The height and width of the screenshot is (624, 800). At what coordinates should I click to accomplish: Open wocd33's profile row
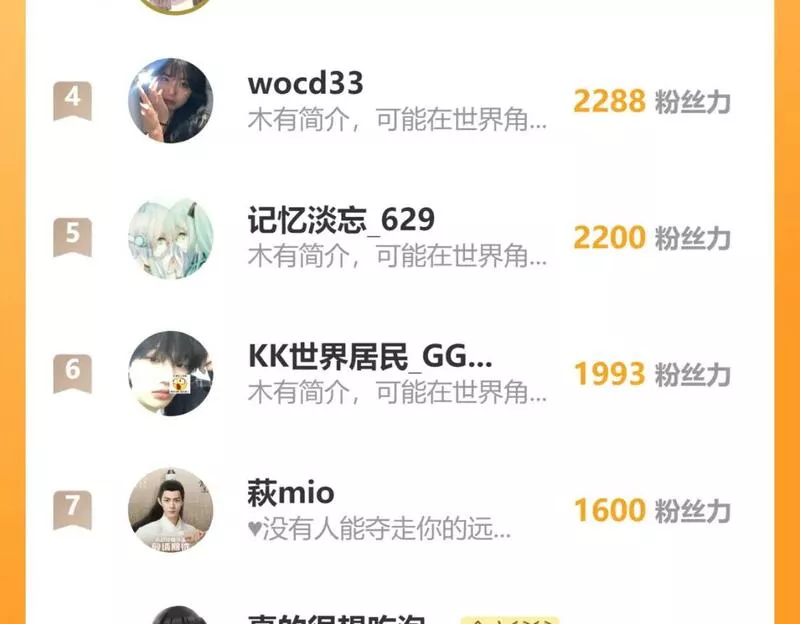pyautogui.click(x=398, y=101)
